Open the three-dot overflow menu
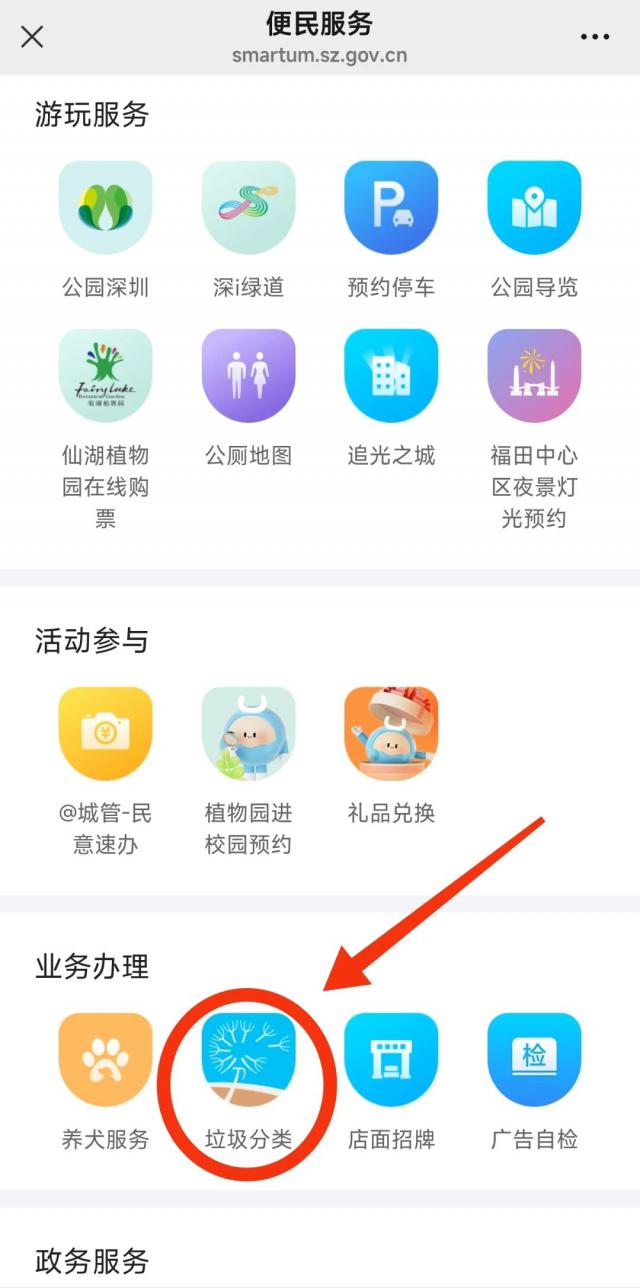Viewport: 640px width, 1288px height. pyautogui.click(x=594, y=37)
